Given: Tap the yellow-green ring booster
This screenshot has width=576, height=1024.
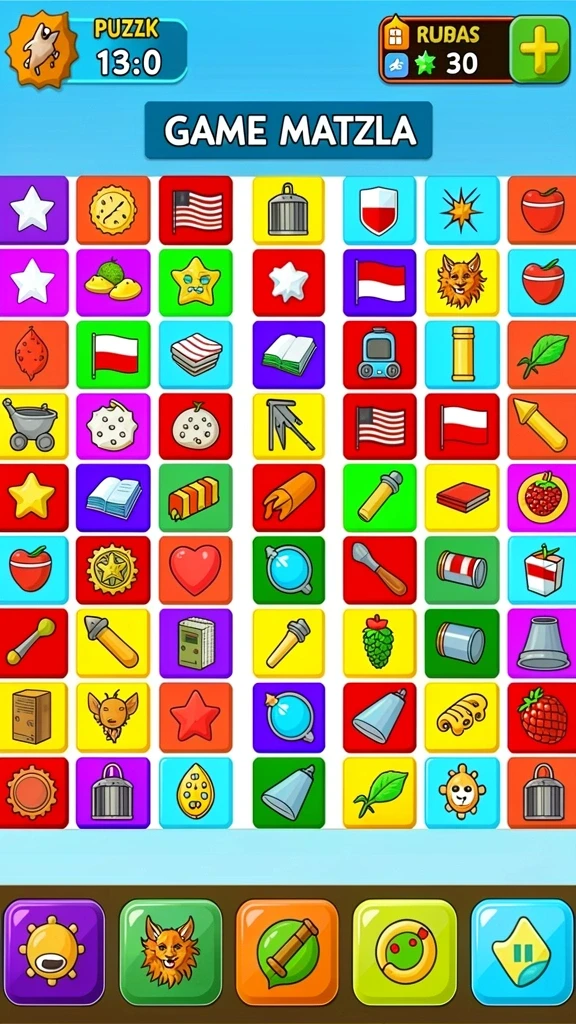Looking at the screenshot, I should (405, 952).
